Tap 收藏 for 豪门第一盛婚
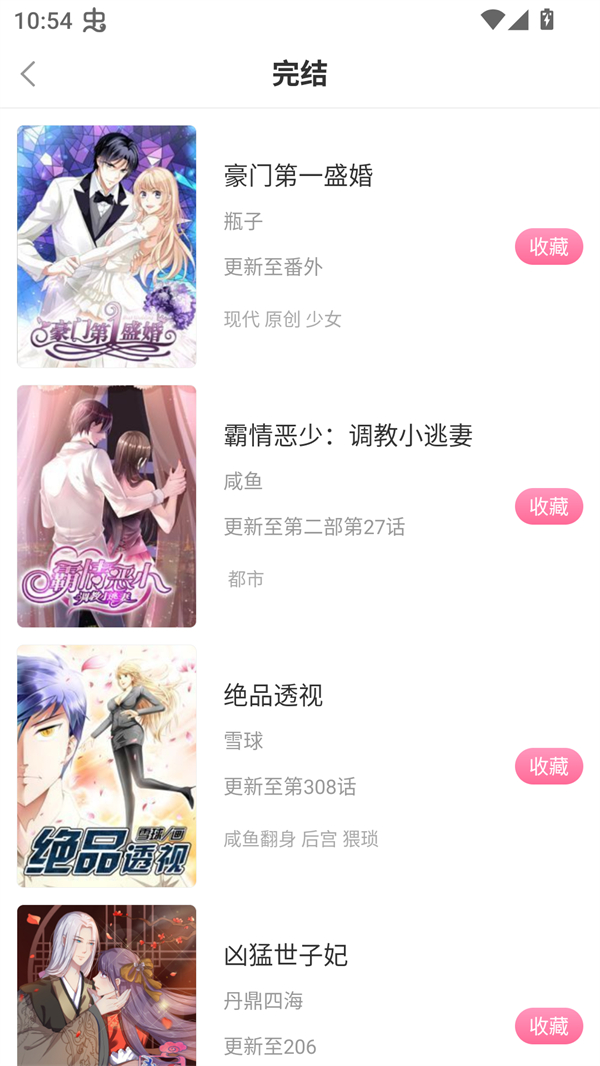This screenshot has height=1066, width=600. point(548,247)
